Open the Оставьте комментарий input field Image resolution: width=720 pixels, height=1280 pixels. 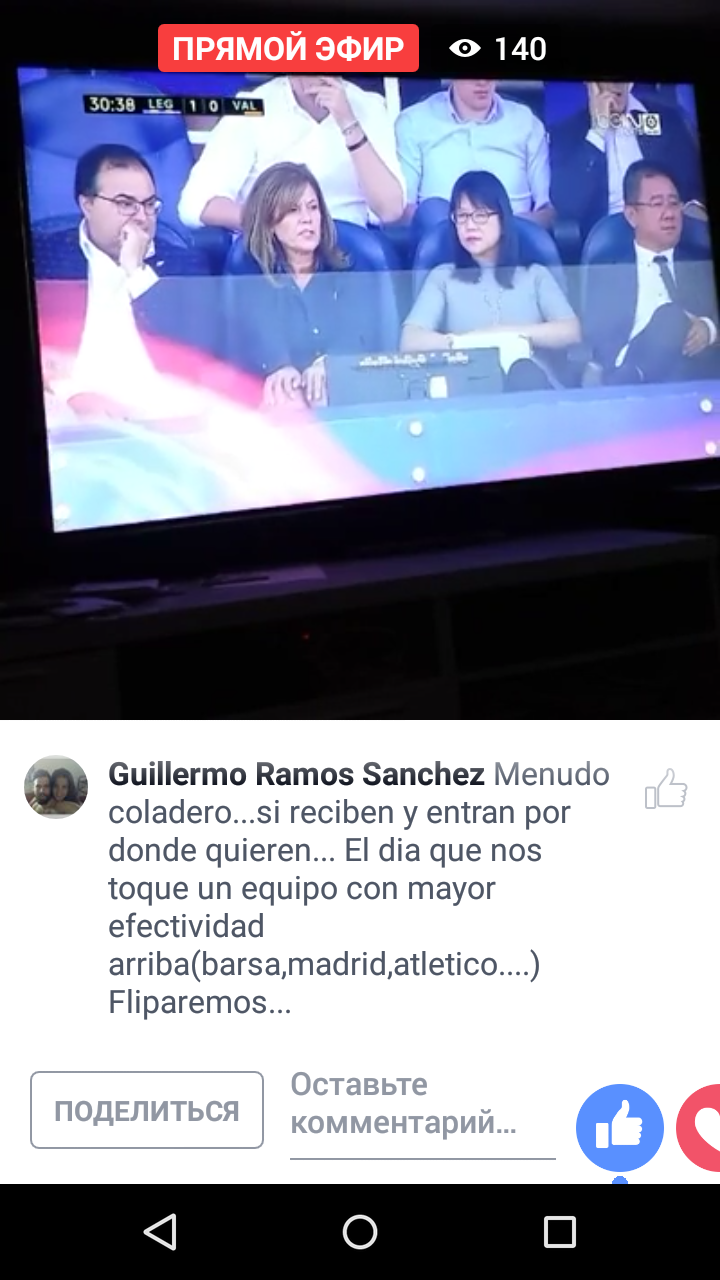[422, 1105]
